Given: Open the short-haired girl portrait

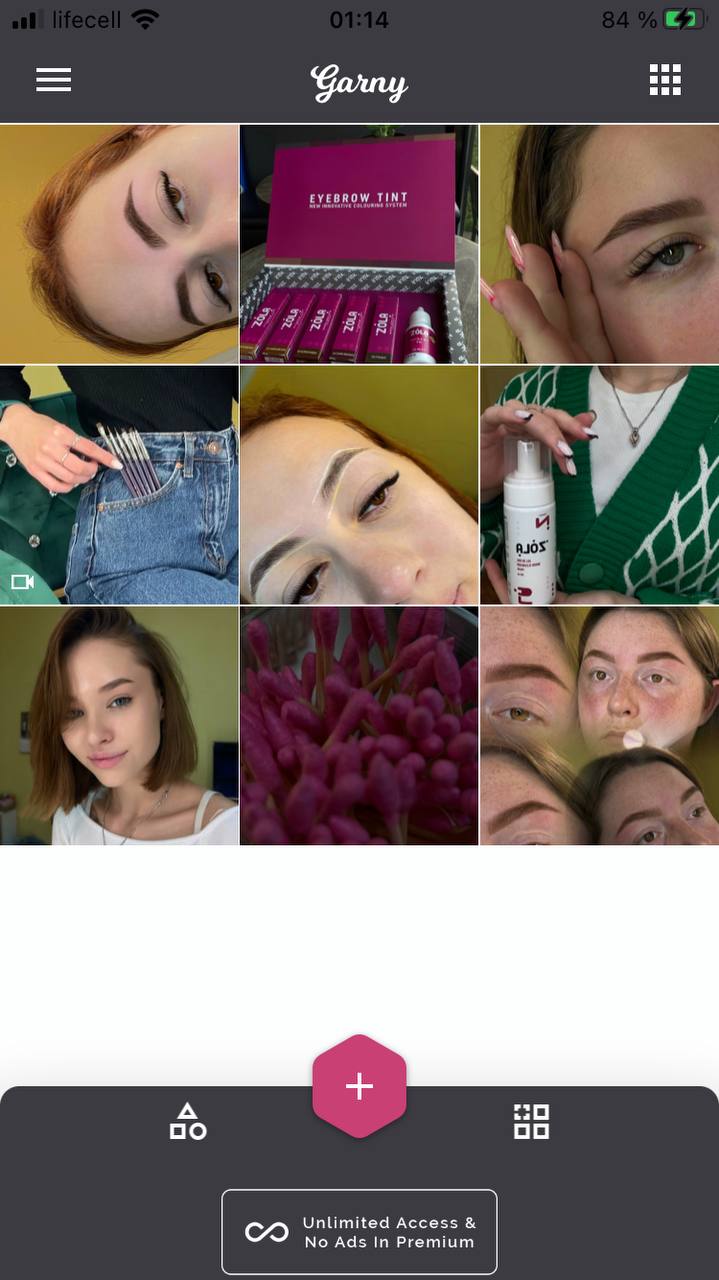Looking at the screenshot, I should [x=119, y=726].
